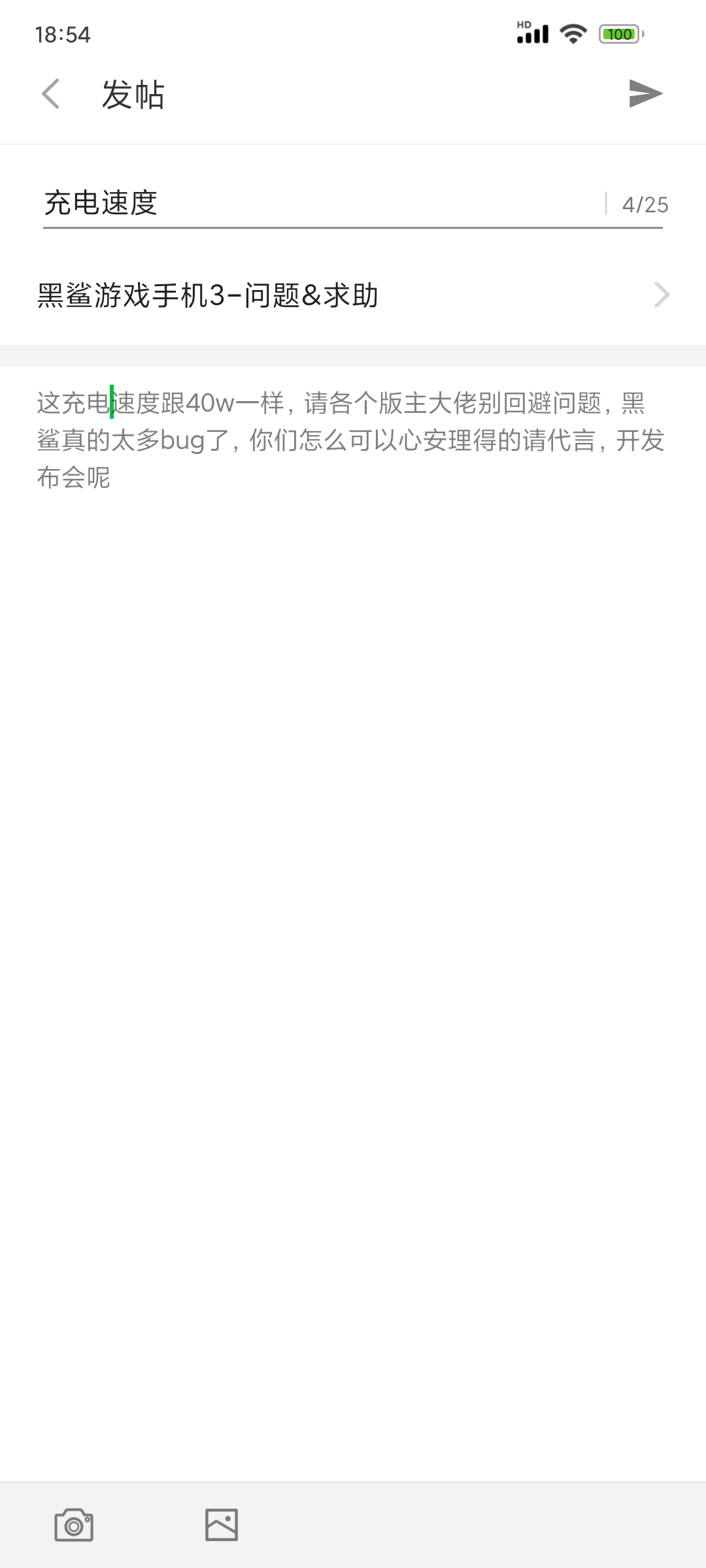This screenshot has height=1568, width=706.
Task: Change the forum section 黑鲨游戏手机3-问题&求助
Action: (x=353, y=295)
